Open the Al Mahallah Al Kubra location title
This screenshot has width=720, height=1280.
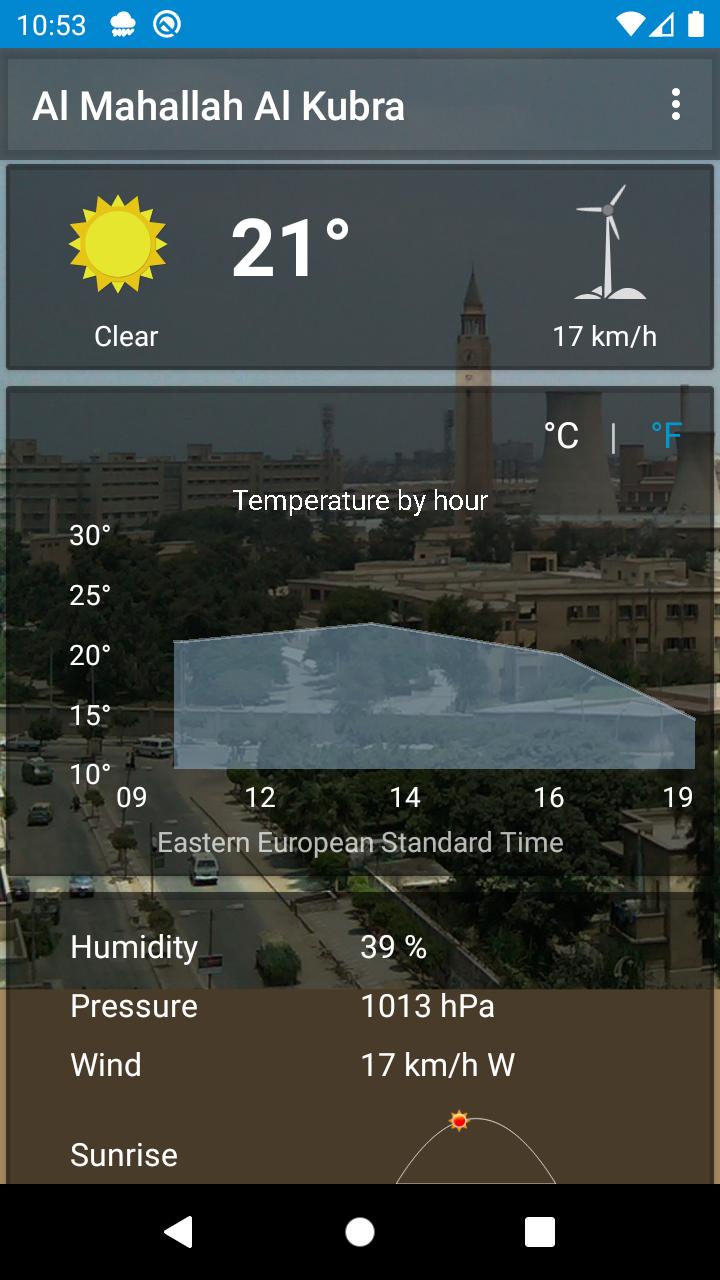click(219, 106)
